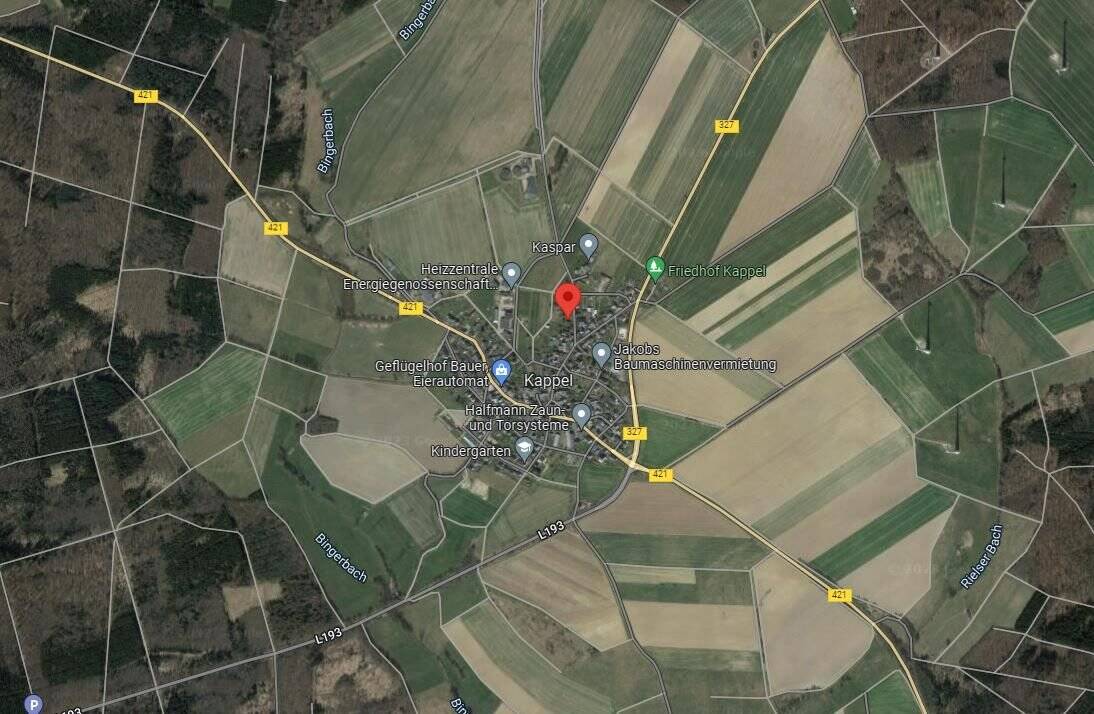The height and width of the screenshot is (714, 1094).
Task: Select Halfmann Zaun- und Torsysteme marker
Action: click(x=581, y=414)
